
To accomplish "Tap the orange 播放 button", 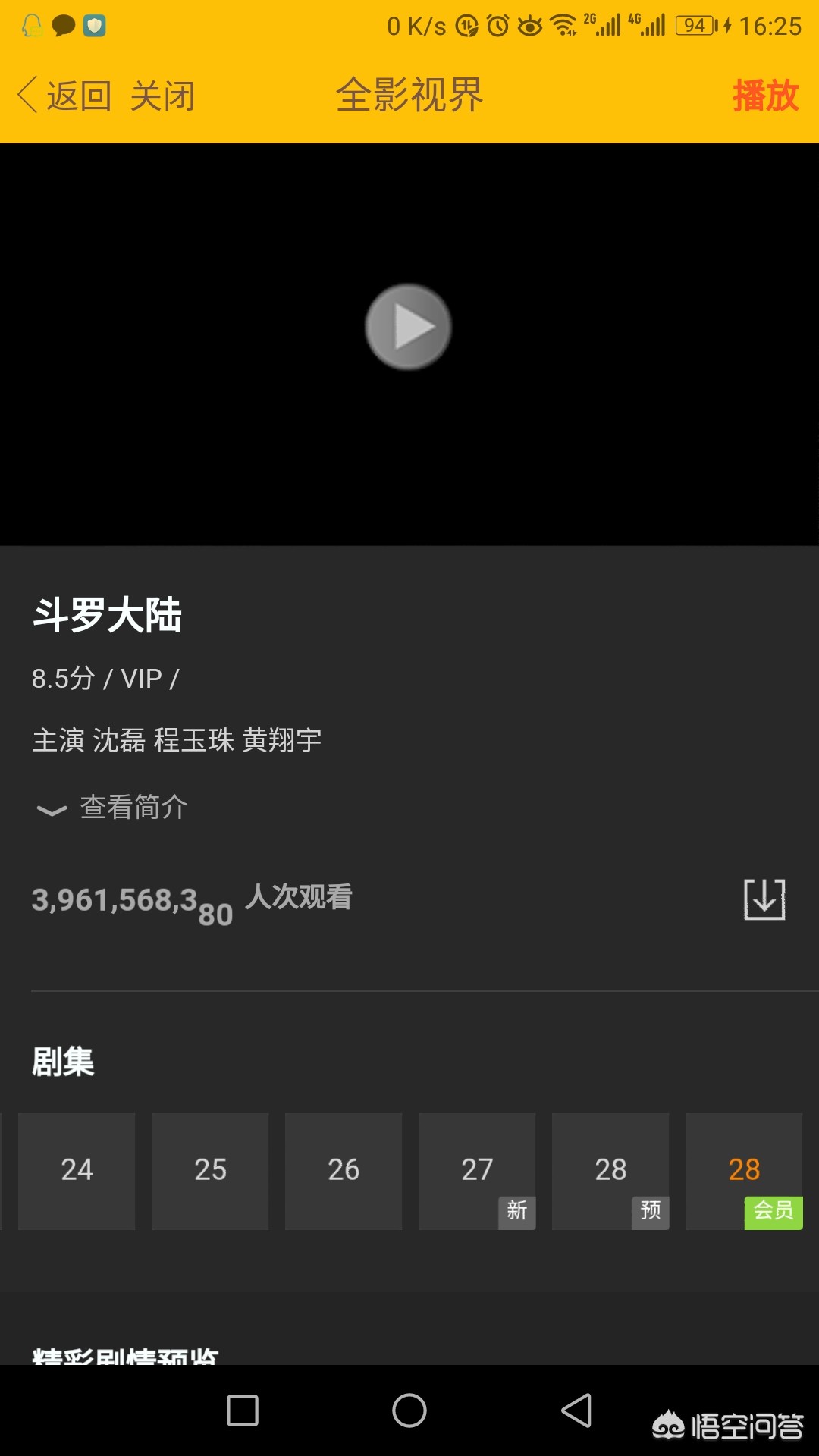I will click(x=765, y=96).
